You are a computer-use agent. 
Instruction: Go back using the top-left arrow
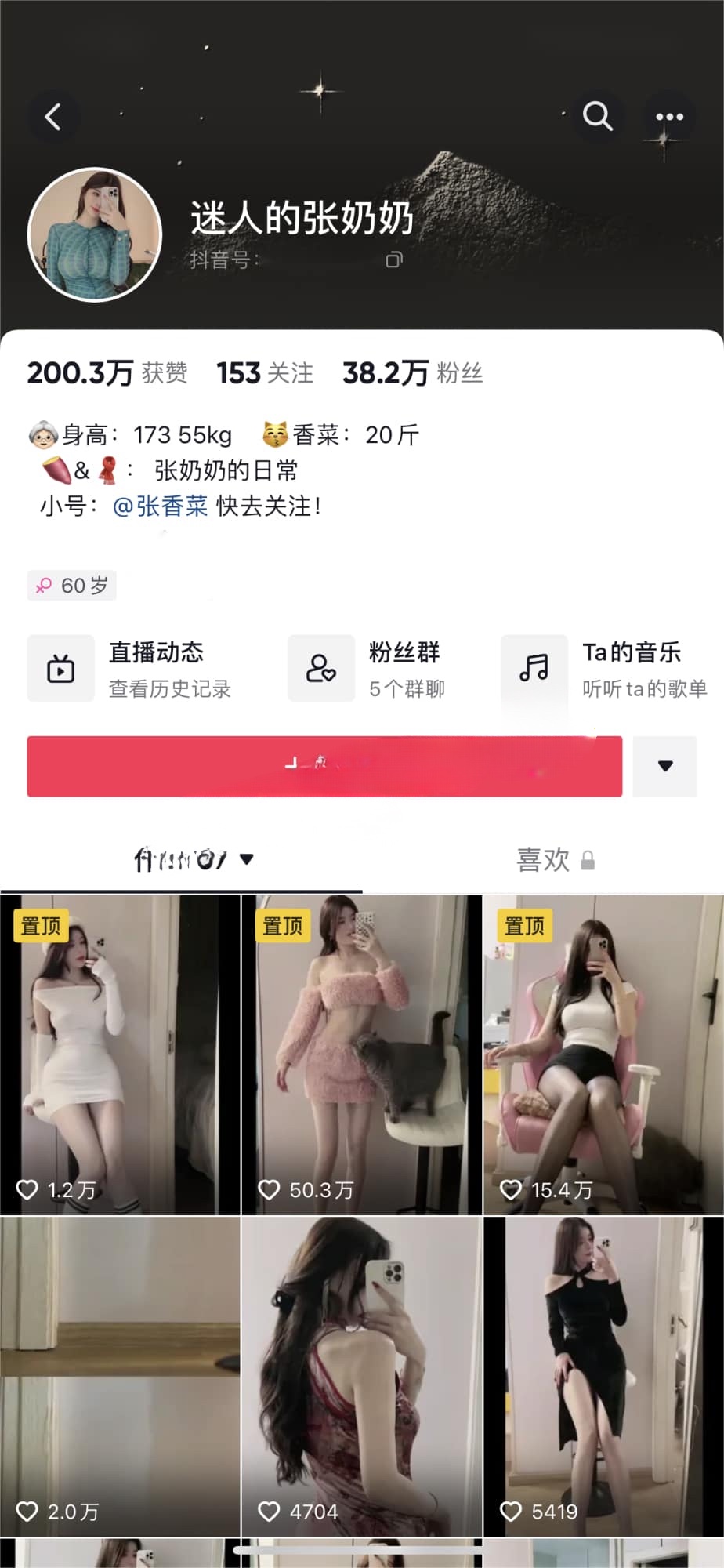(x=53, y=118)
